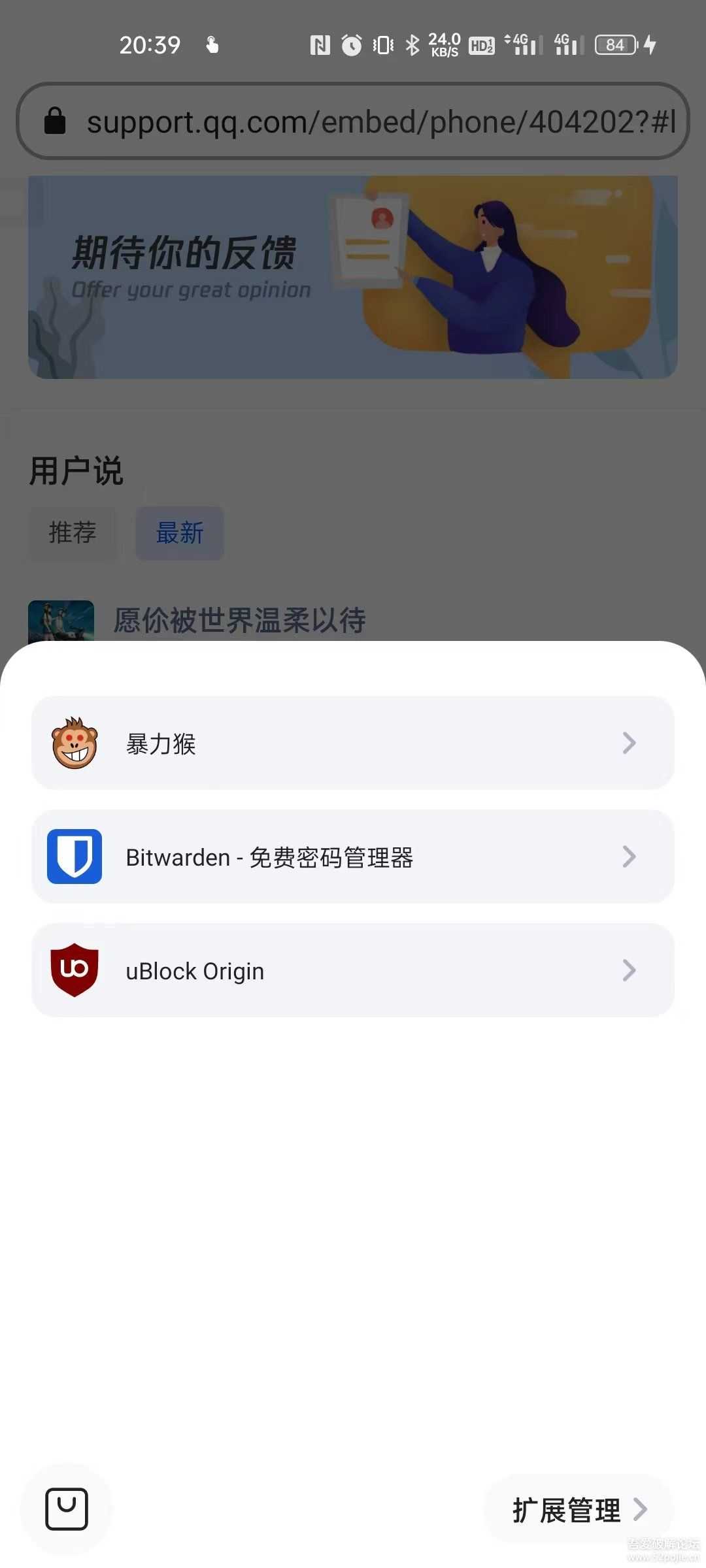This screenshot has width=706, height=1568.
Task: Tap the support.qq.com address bar
Action: pos(353,122)
